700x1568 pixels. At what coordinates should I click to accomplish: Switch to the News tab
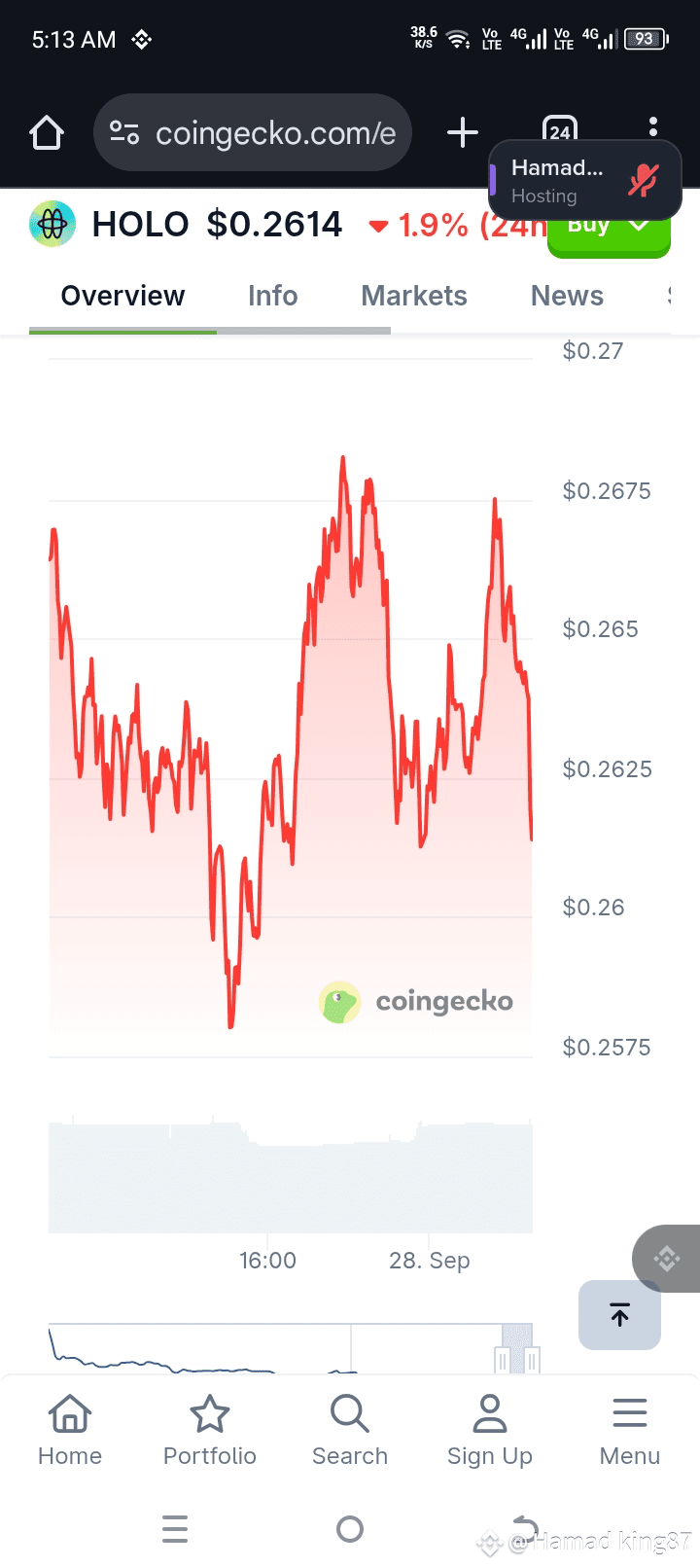[567, 296]
